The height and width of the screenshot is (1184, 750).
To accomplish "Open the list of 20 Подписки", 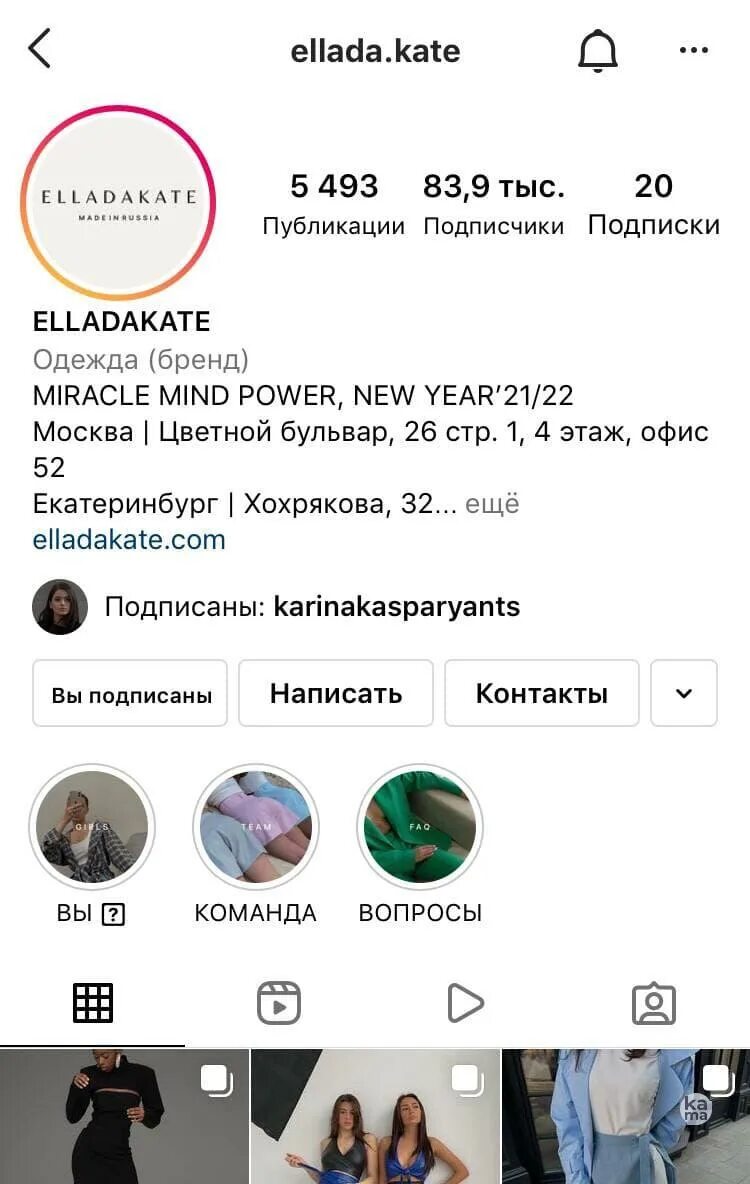I will [653, 203].
